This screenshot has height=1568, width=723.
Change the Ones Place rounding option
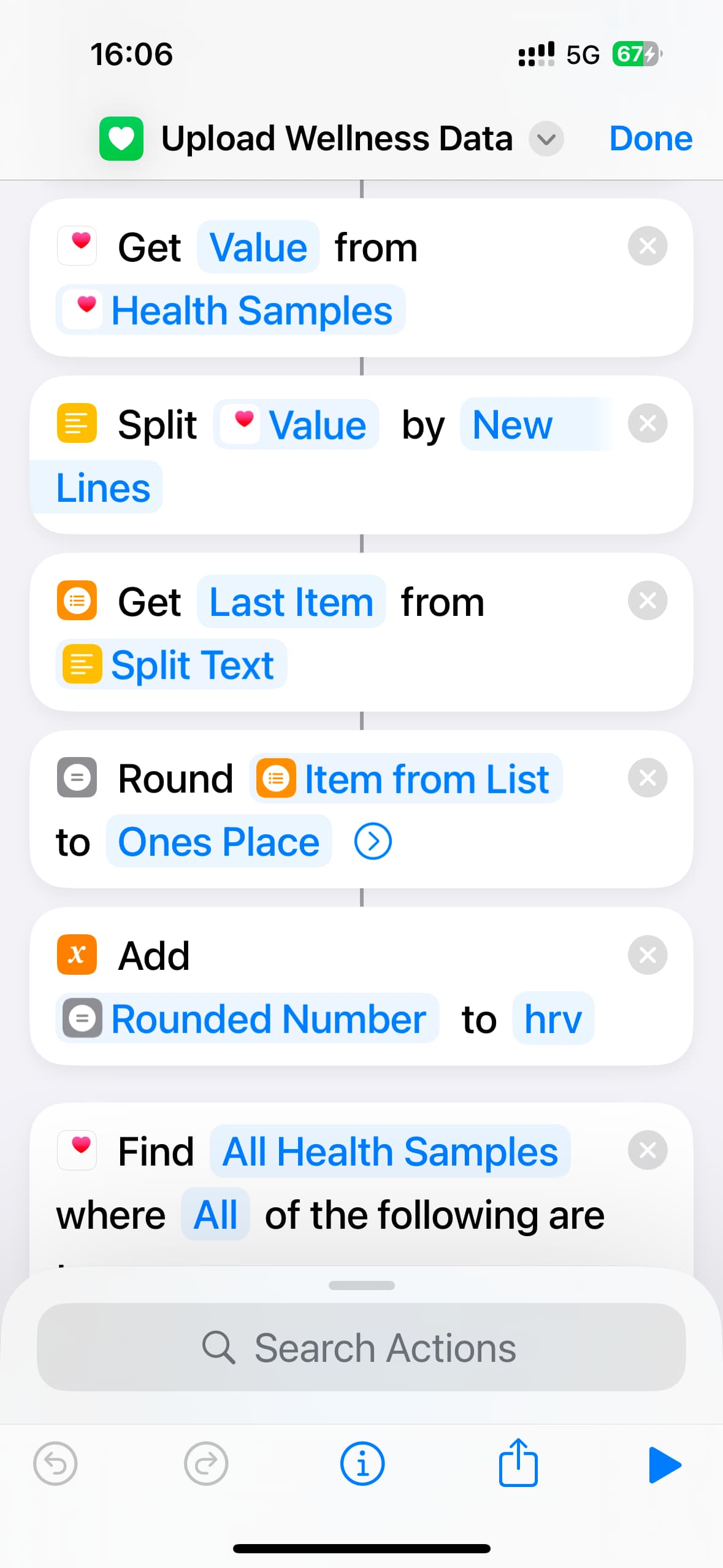point(219,842)
